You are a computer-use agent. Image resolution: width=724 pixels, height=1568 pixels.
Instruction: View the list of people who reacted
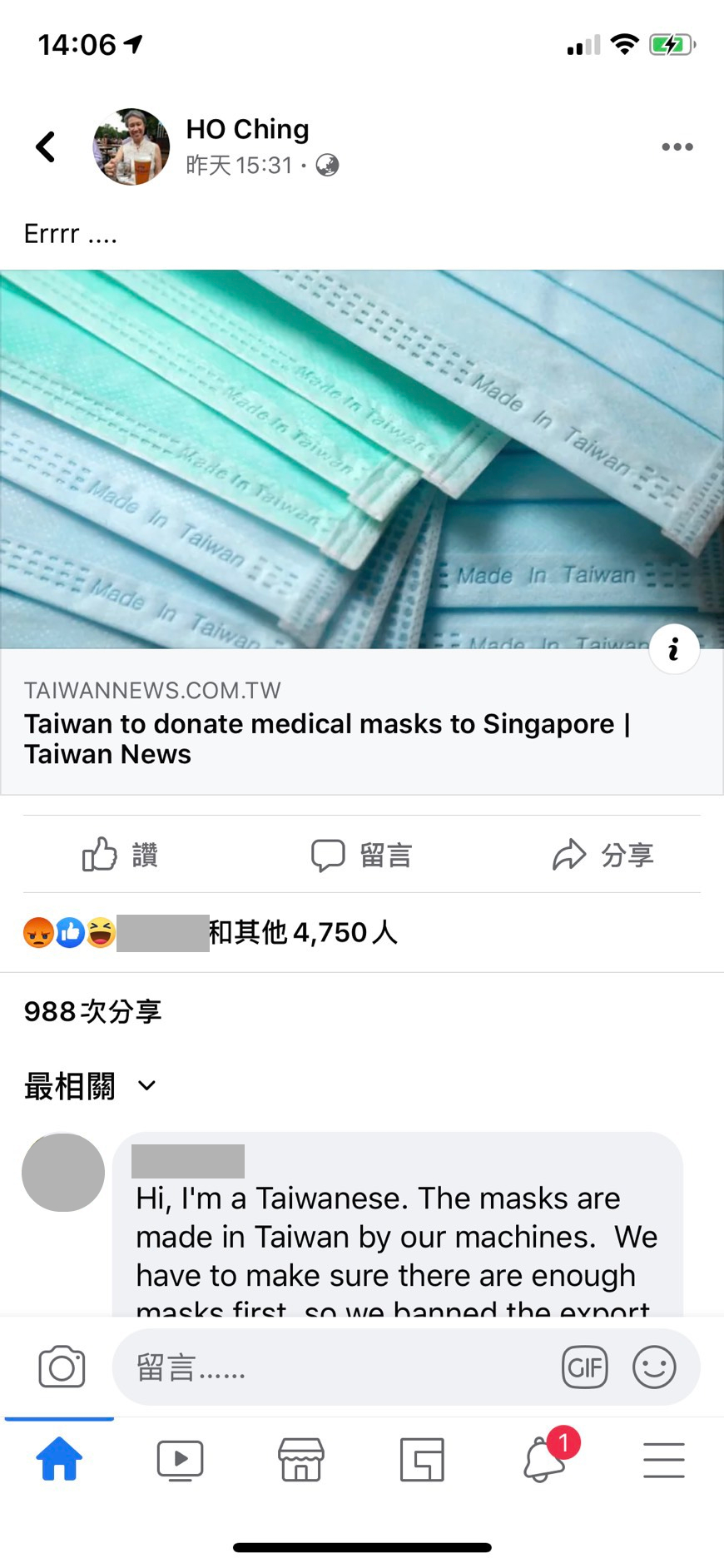[250, 932]
